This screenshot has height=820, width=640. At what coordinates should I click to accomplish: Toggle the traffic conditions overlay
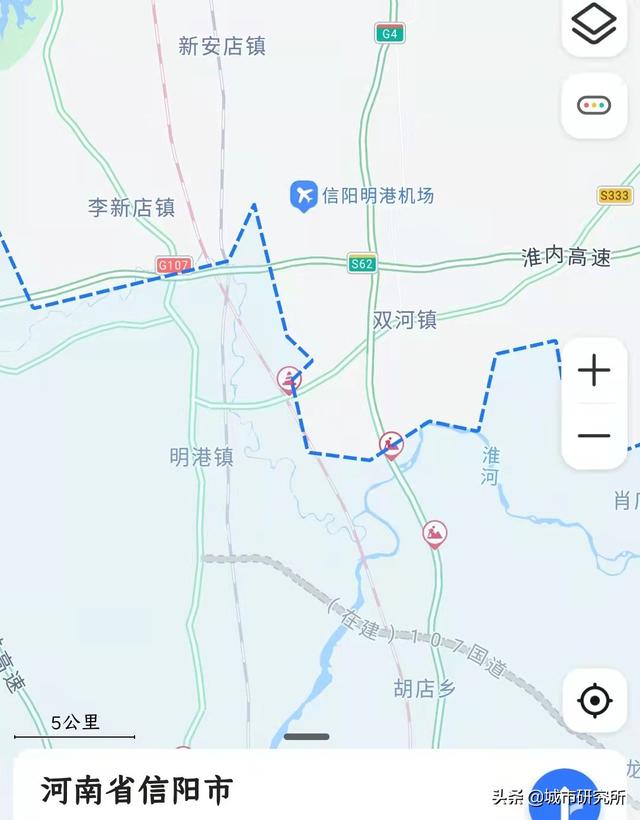pos(594,105)
